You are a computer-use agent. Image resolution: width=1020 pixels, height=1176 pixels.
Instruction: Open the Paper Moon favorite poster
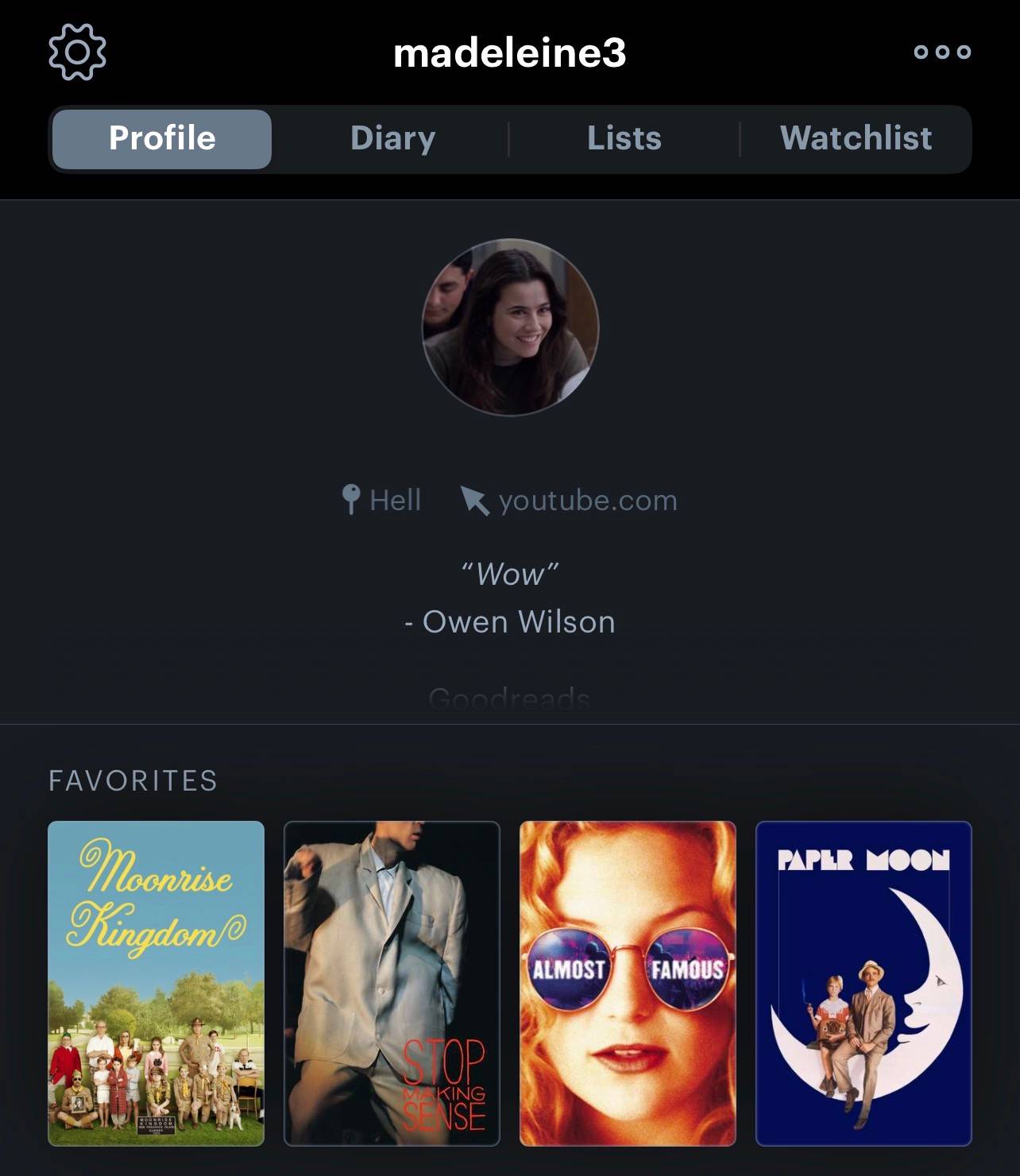864,983
